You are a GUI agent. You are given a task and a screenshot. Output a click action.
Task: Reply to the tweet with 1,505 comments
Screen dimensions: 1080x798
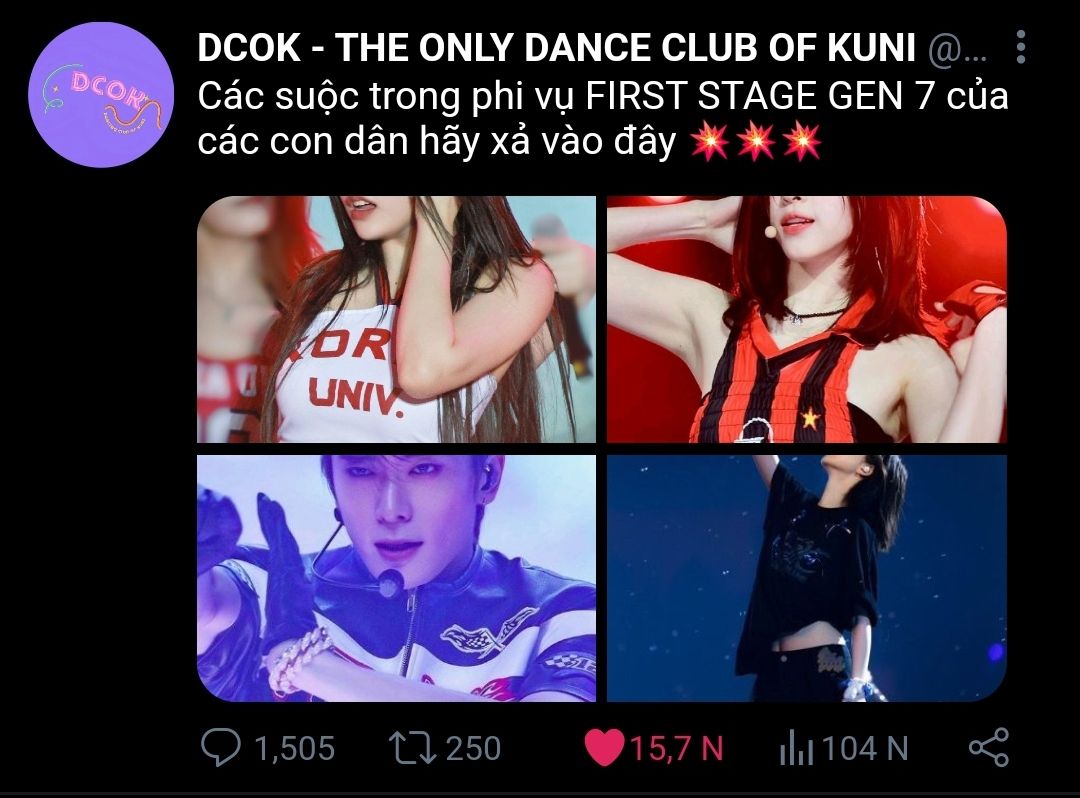pos(220,747)
